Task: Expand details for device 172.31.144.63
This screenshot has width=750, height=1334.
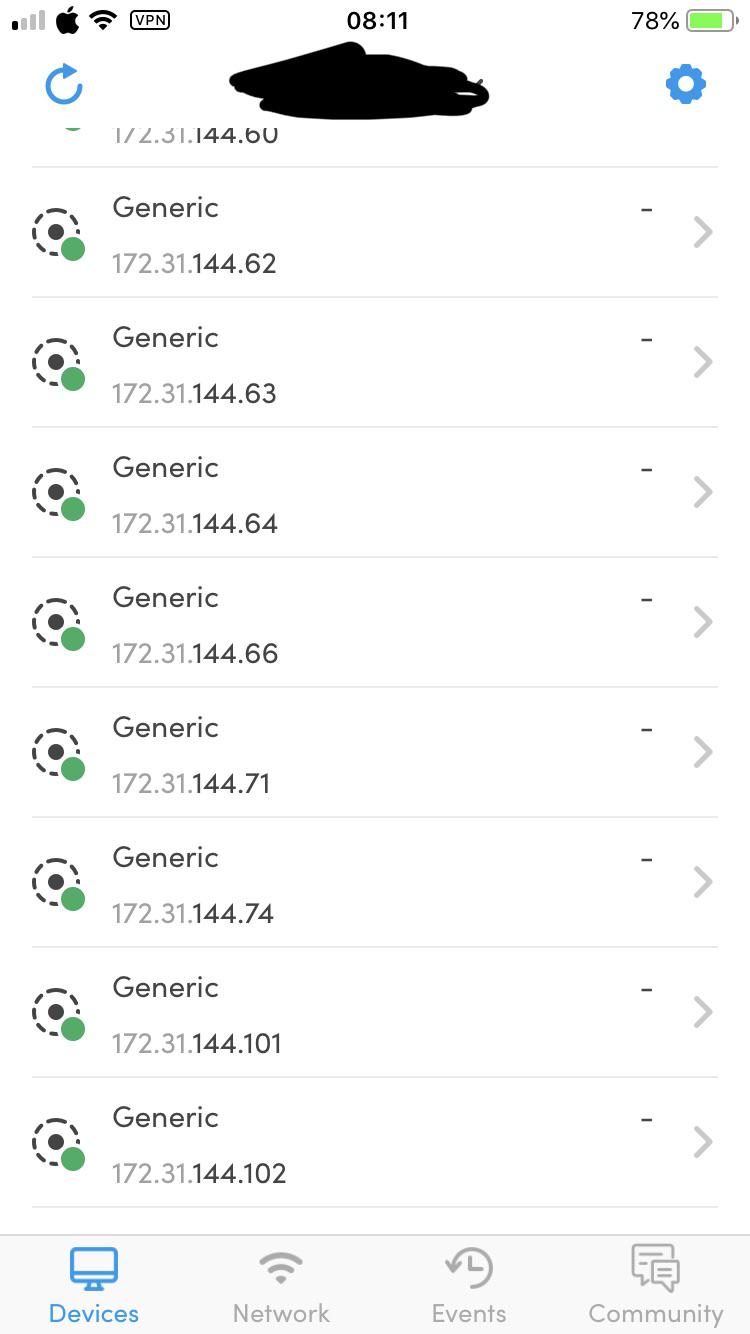Action: click(x=702, y=362)
